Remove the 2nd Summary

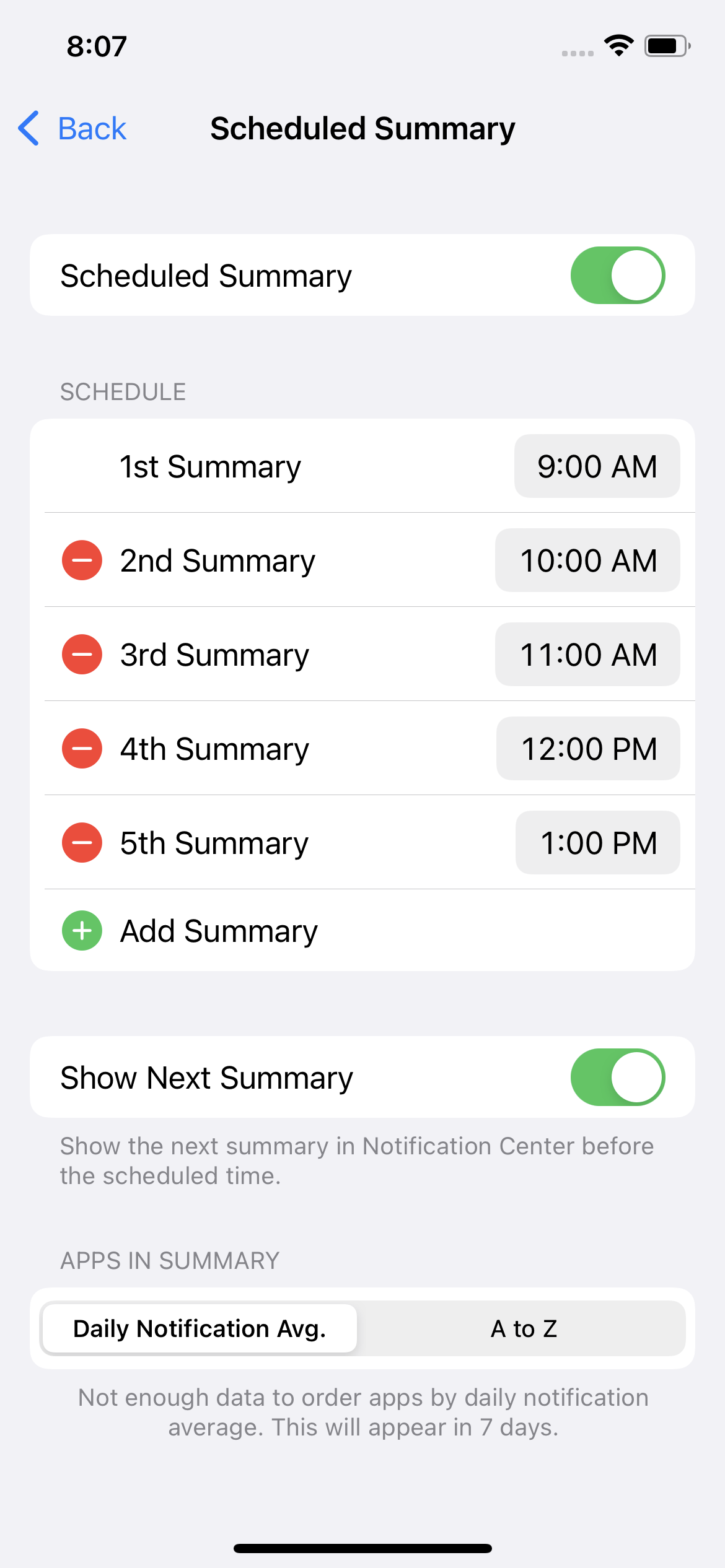coord(82,560)
